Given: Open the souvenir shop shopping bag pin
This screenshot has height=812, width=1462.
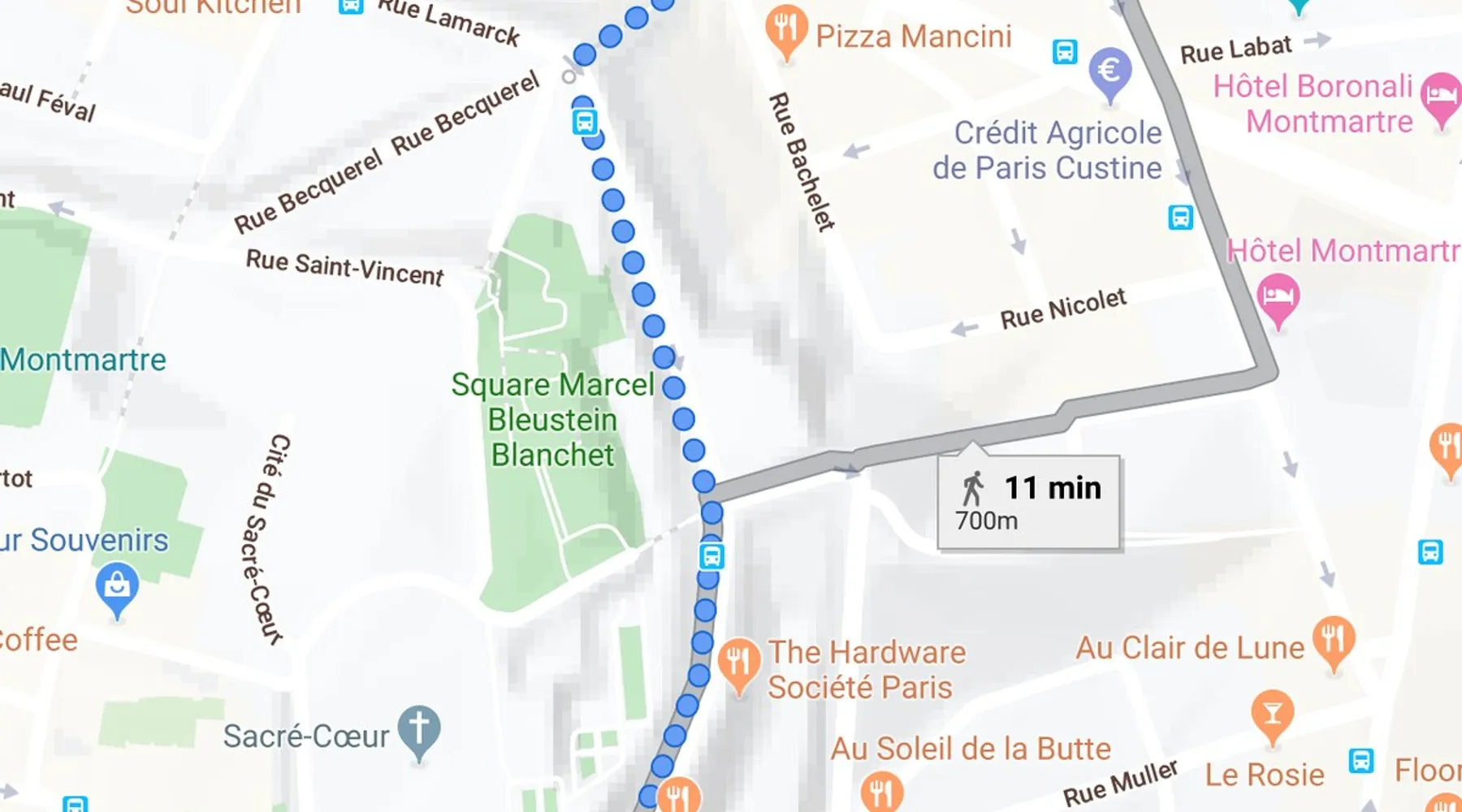Looking at the screenshot, I should (x=117, y=585).
